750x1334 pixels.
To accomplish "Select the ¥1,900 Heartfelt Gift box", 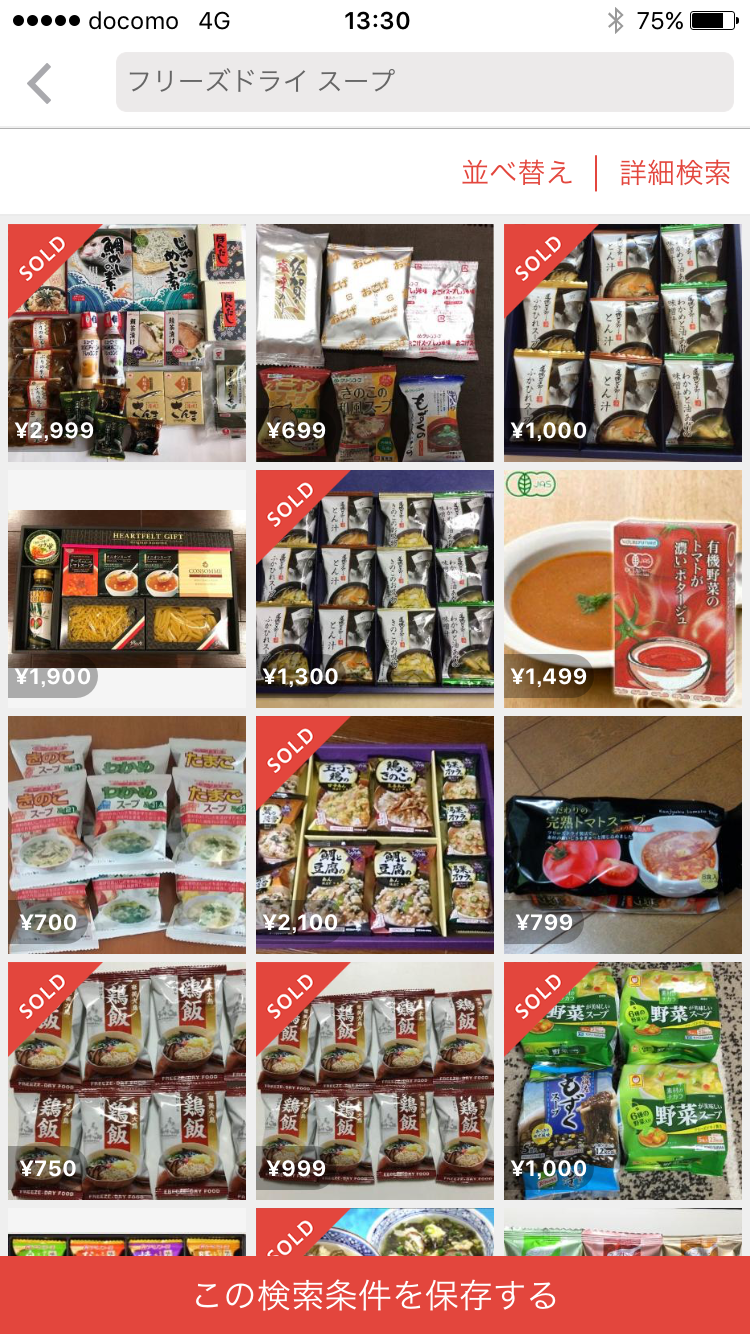I will click(x=127, y=589).
